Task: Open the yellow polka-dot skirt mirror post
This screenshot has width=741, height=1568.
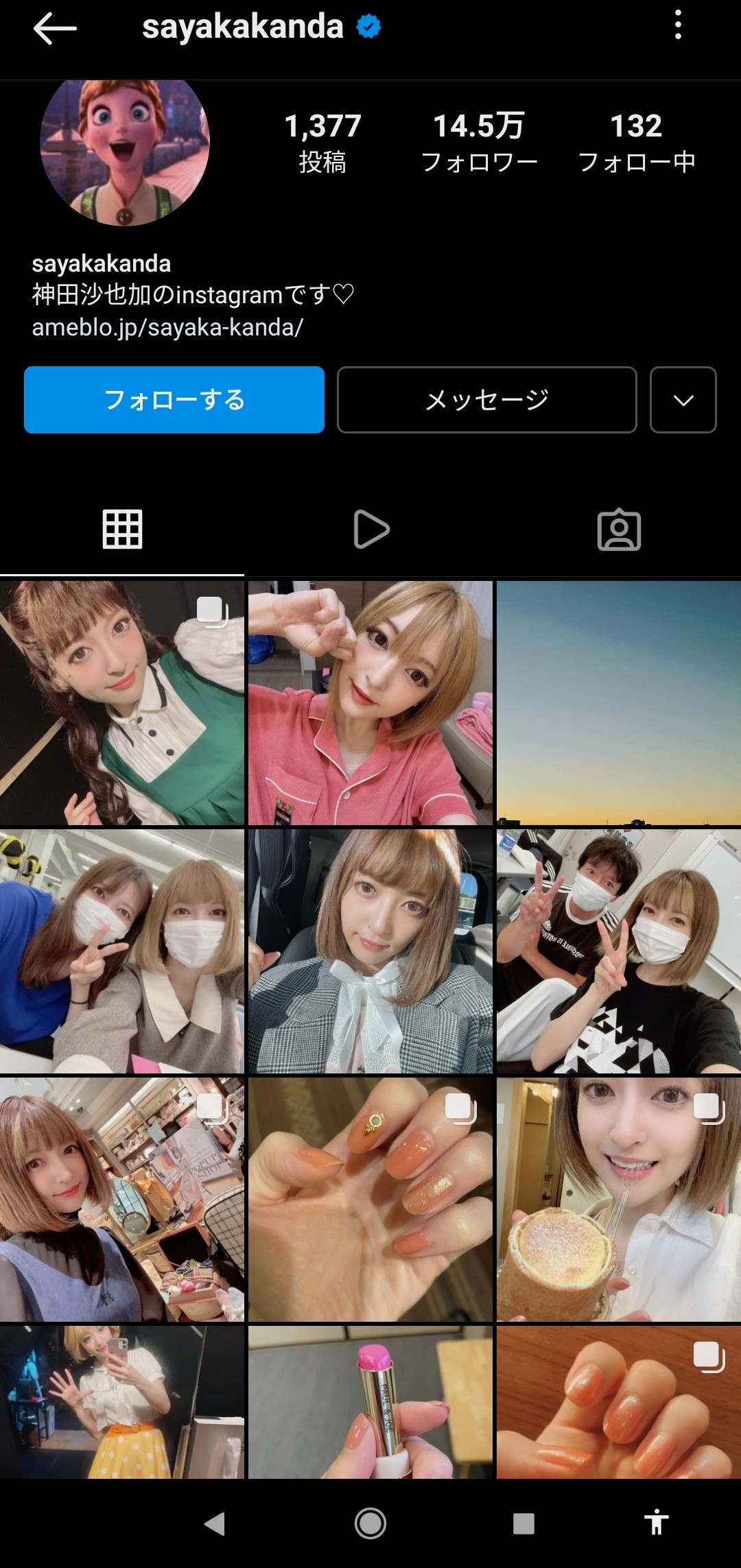Action: point(122,1402)
